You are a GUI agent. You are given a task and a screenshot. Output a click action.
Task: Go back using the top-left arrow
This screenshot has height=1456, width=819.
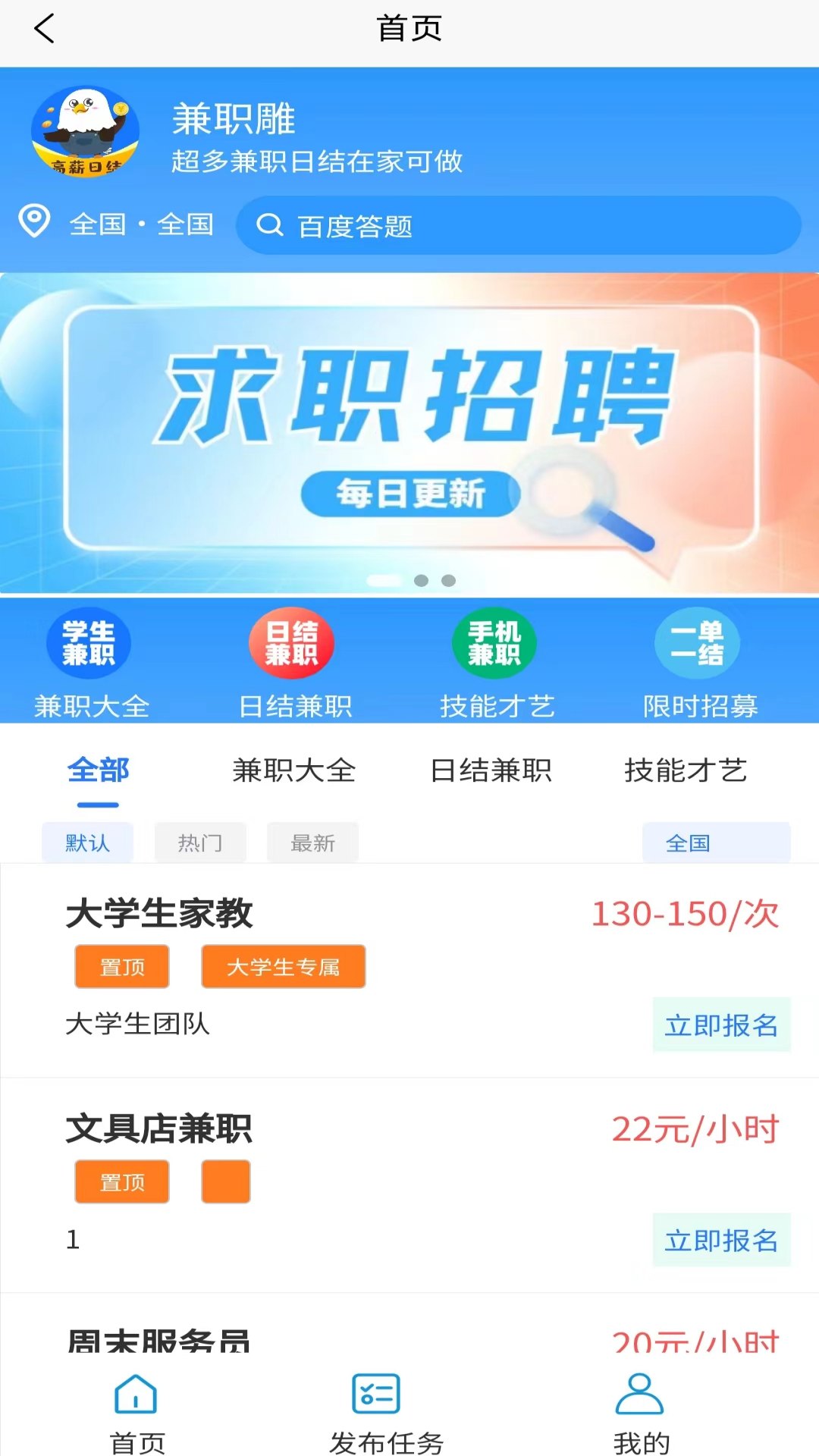(x=45, y=29)
